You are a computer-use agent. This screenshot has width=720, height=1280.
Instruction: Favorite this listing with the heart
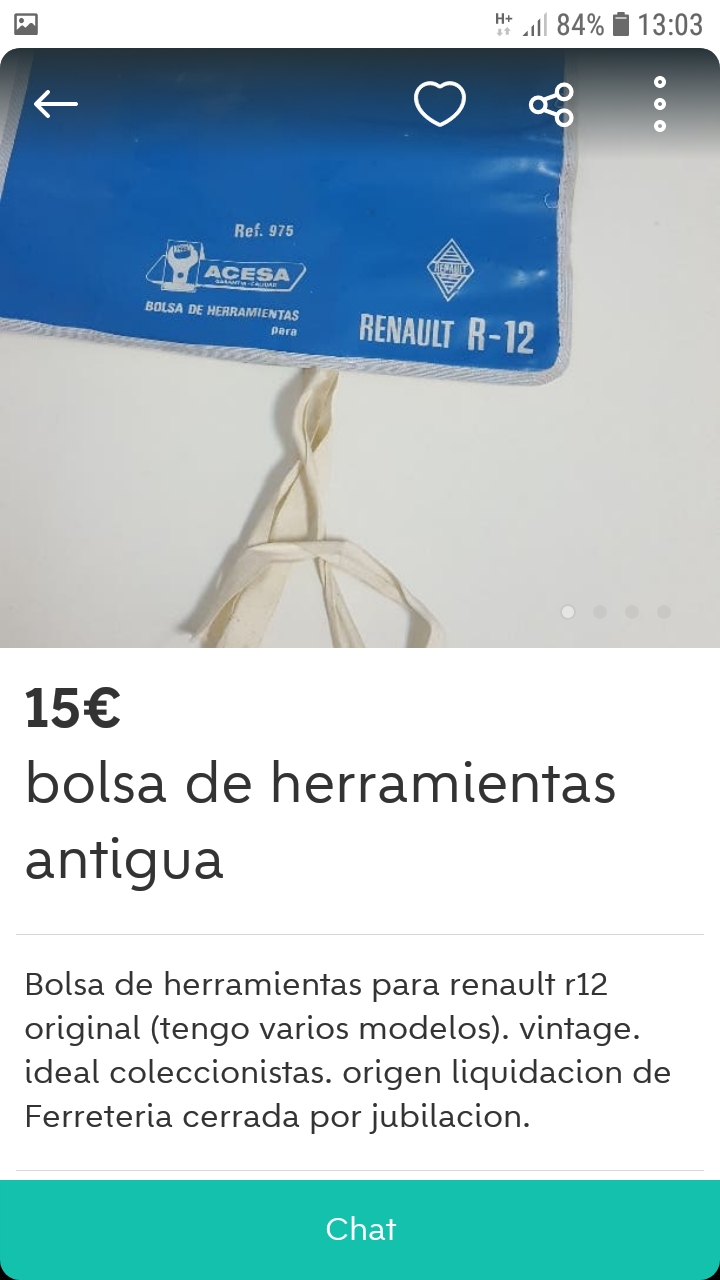[440, 104]
